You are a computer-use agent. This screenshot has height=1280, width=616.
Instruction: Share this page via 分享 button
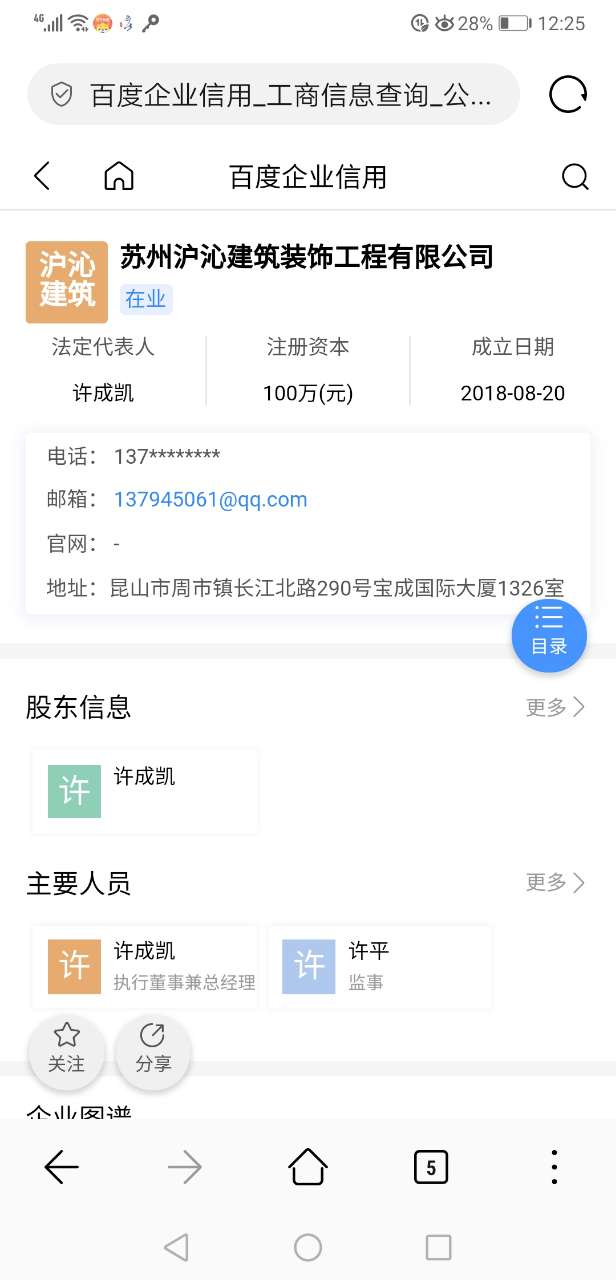pyautogui.click(x=153, y=1050)
